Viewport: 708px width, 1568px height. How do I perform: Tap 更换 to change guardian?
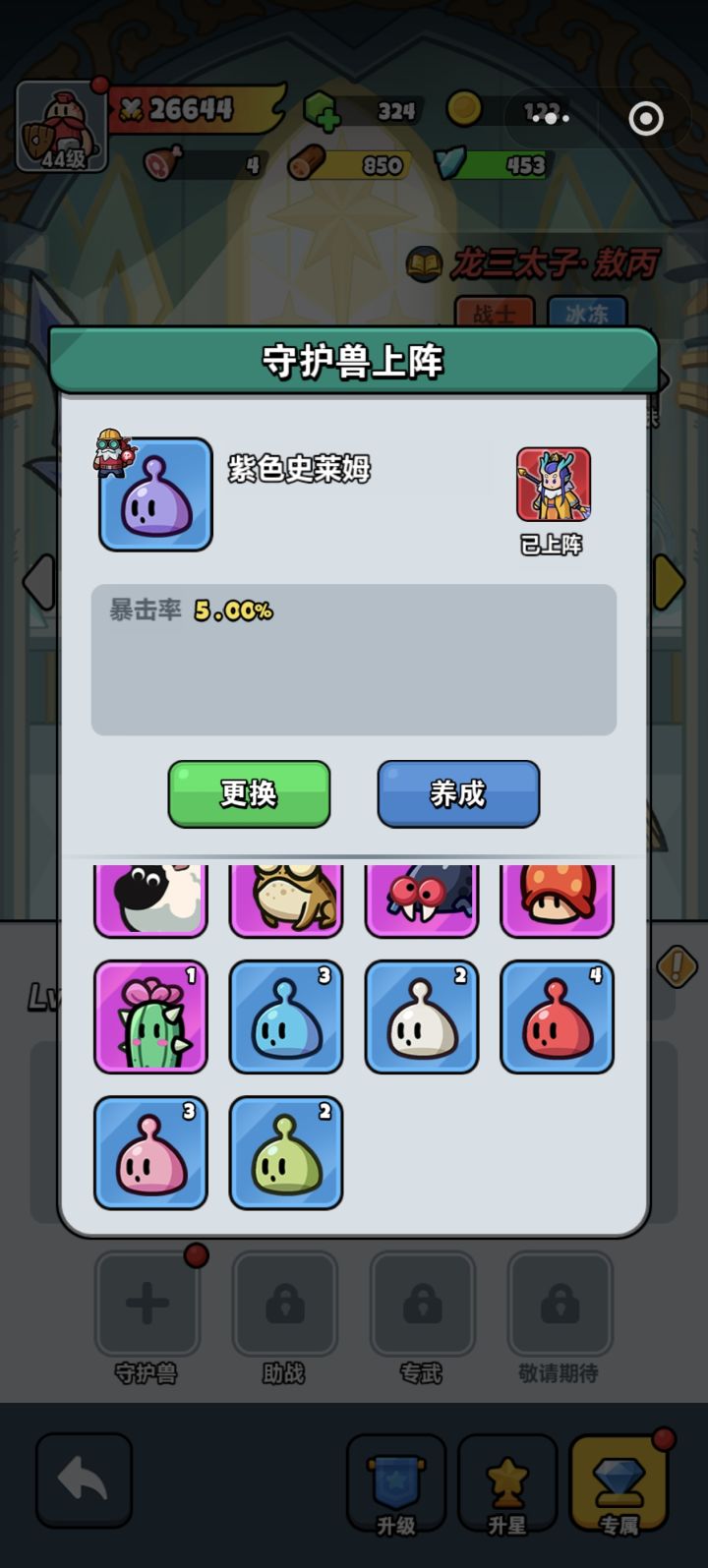click(248, 794)
